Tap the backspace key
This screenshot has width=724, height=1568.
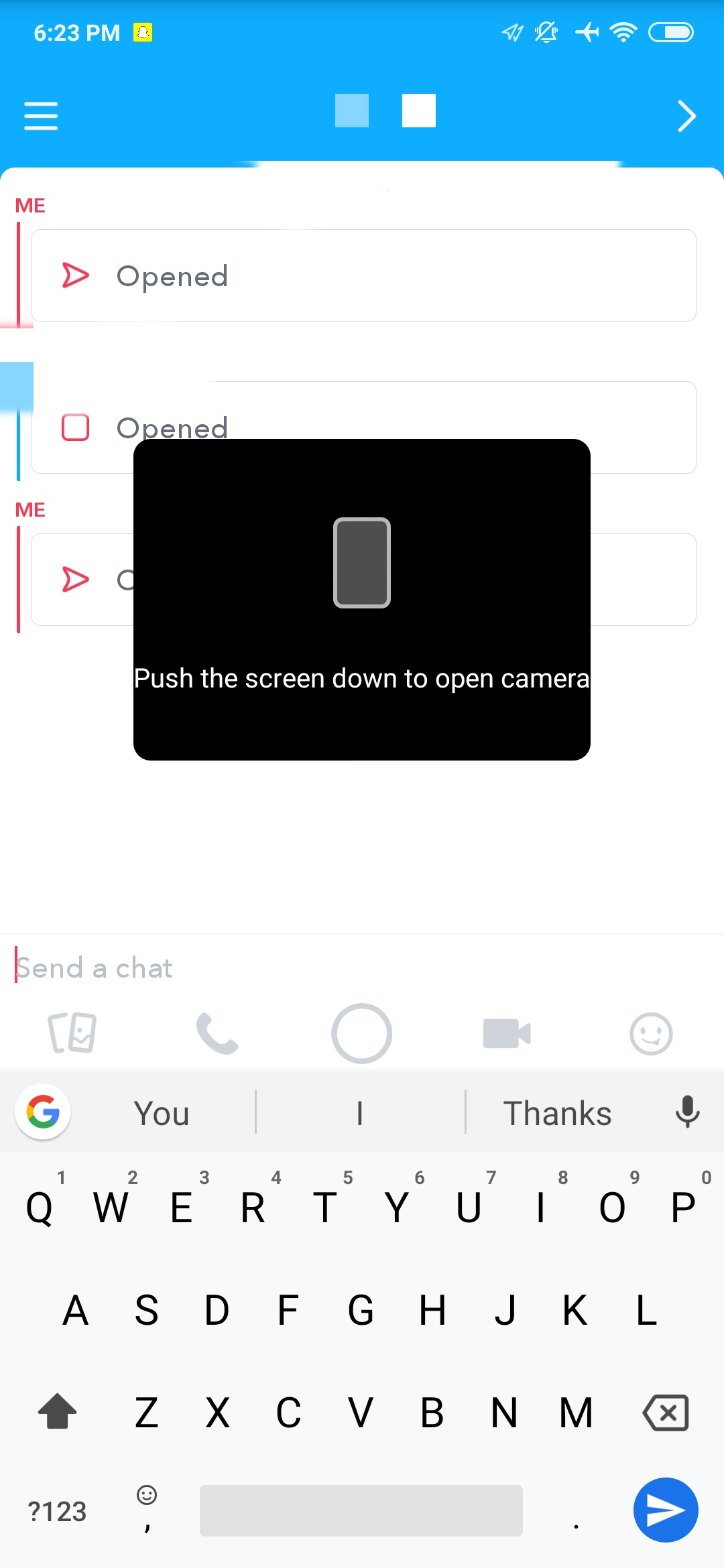(666, 1413)
